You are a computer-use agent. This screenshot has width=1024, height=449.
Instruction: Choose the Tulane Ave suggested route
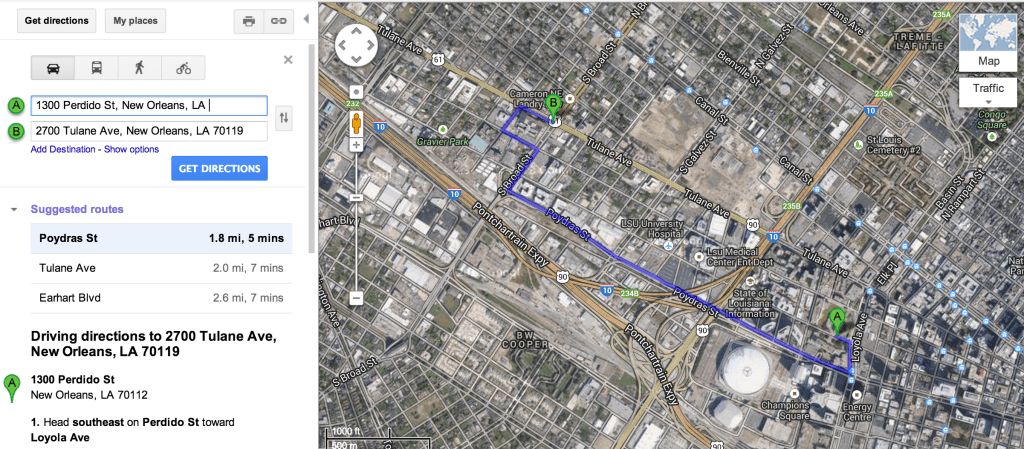coord(160,269)
